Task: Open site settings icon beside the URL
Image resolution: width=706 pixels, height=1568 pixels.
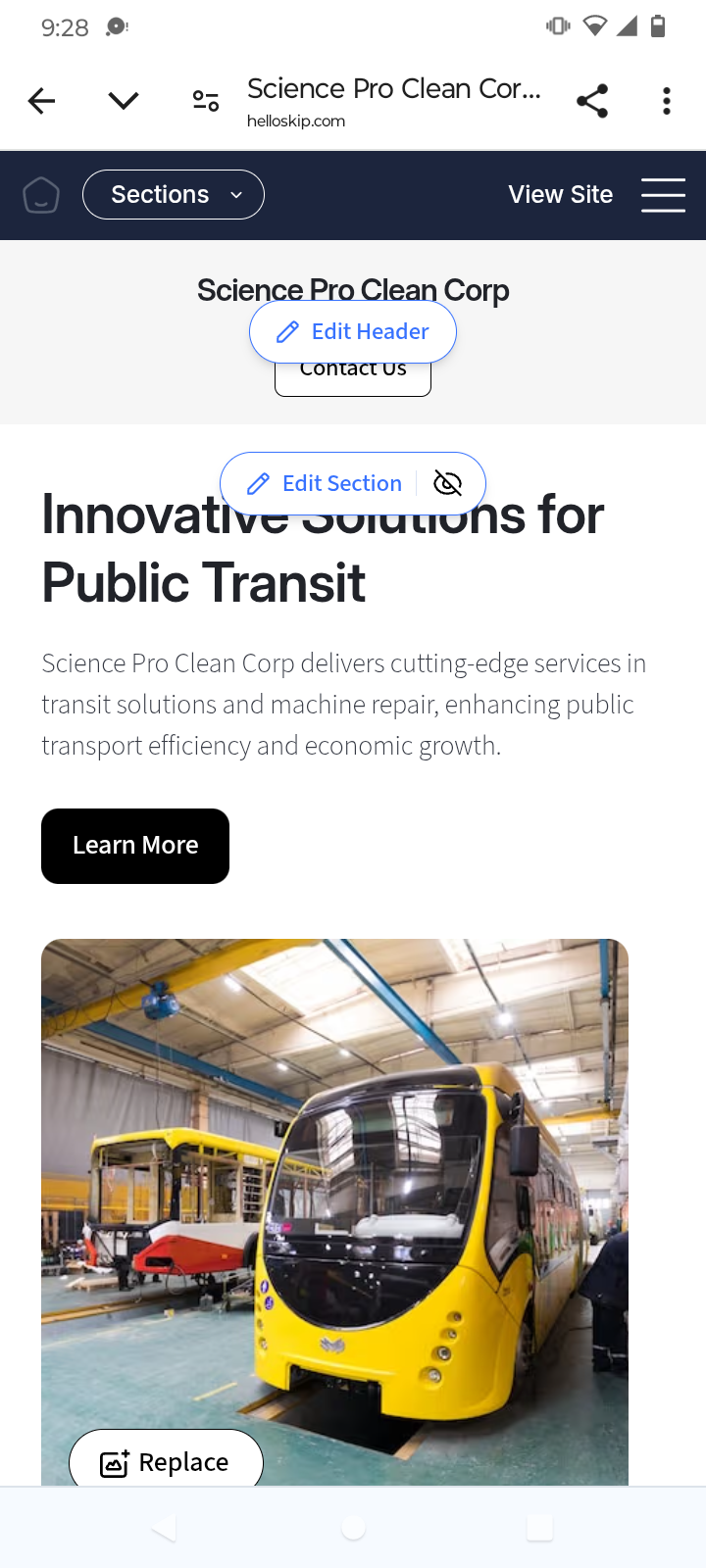Action: point(206,101)
